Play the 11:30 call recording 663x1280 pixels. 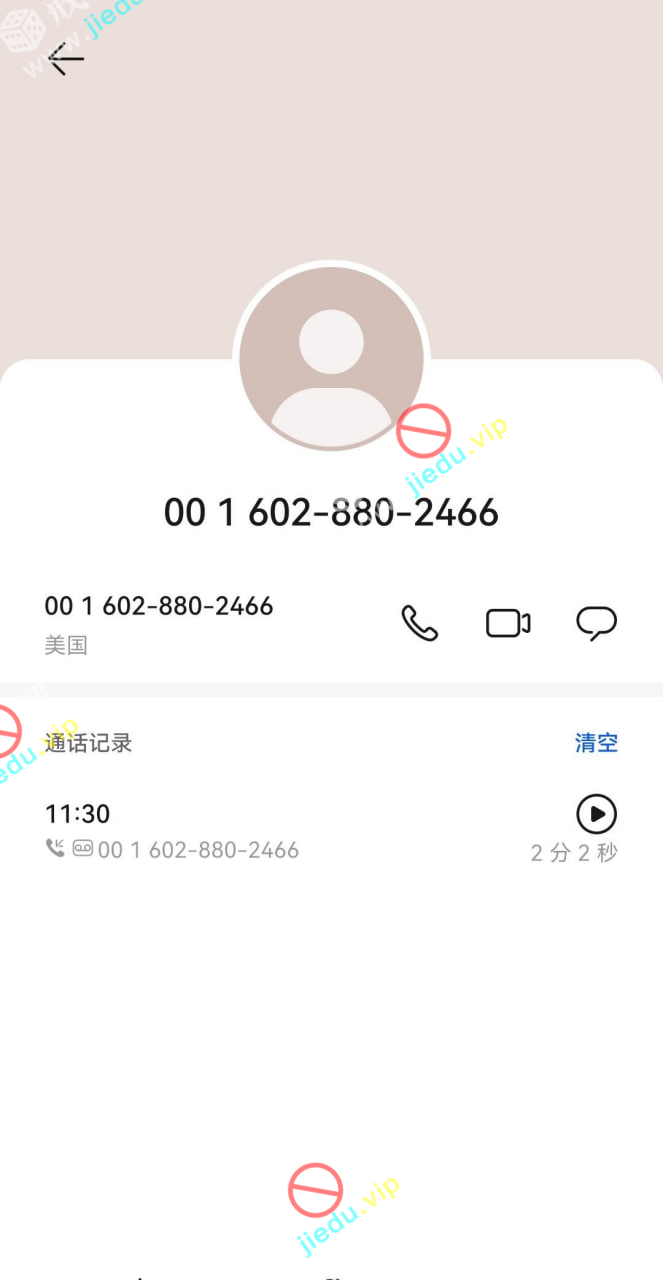(597, 814)
